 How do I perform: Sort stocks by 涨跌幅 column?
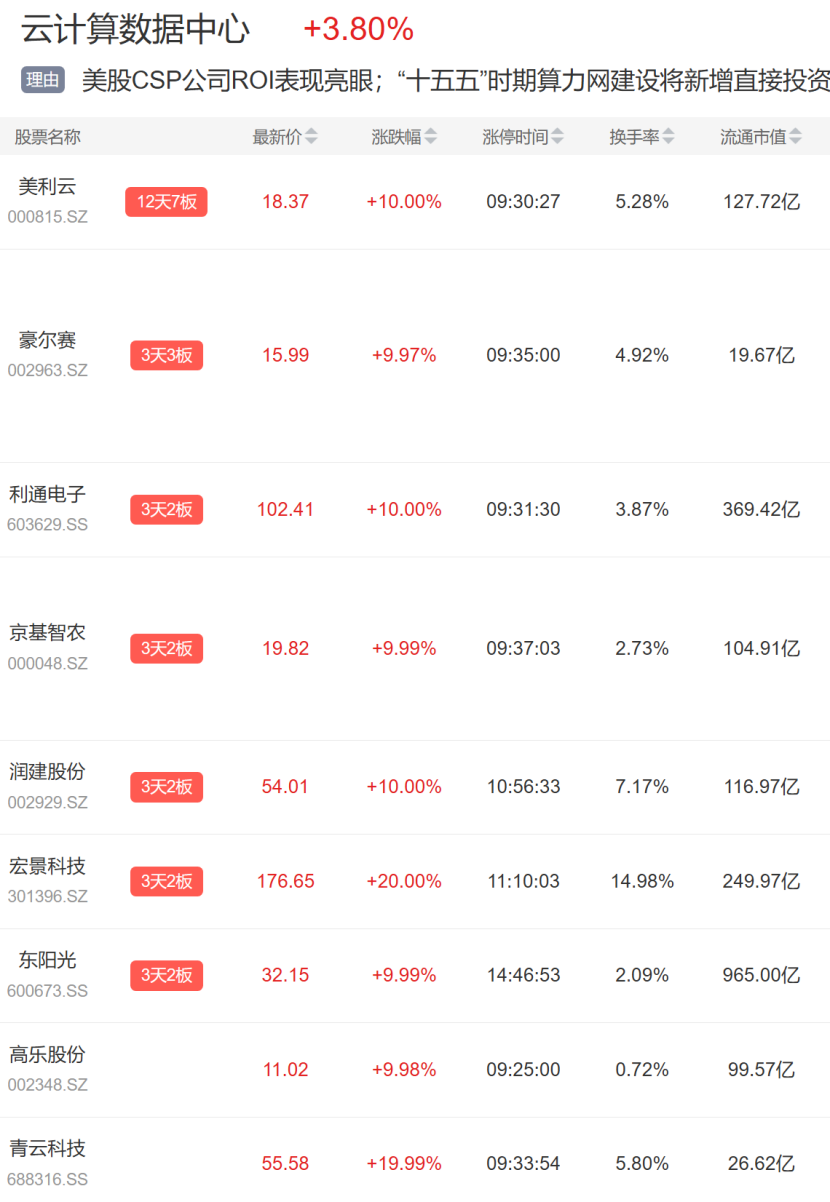(404, 137)
